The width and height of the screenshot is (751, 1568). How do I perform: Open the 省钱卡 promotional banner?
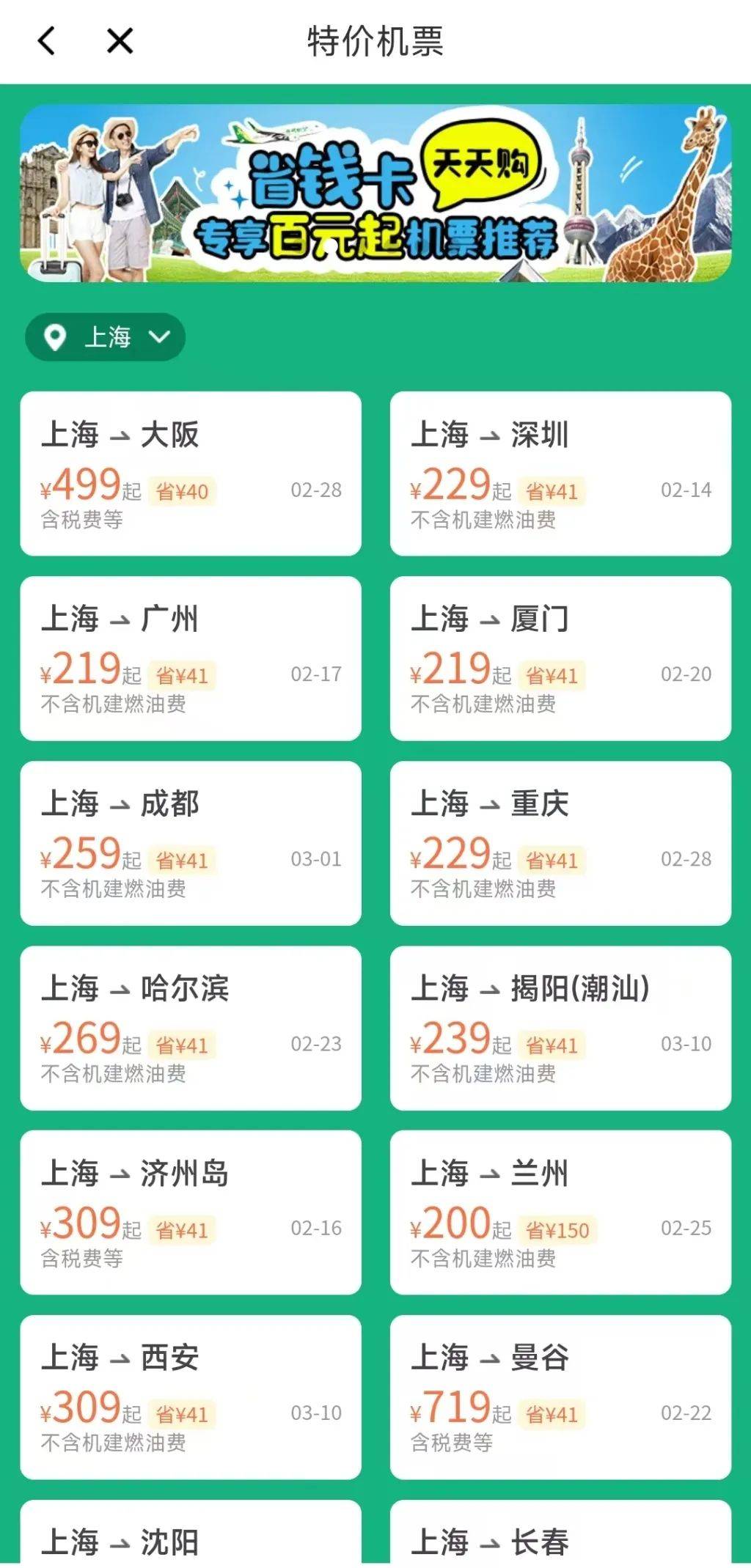375,194
